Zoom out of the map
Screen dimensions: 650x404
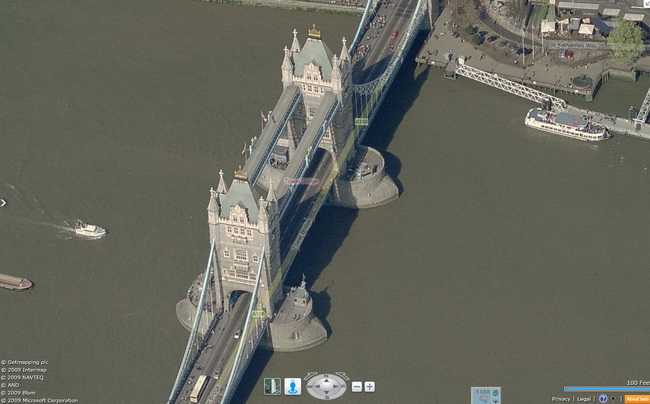[x=357, y=386]
